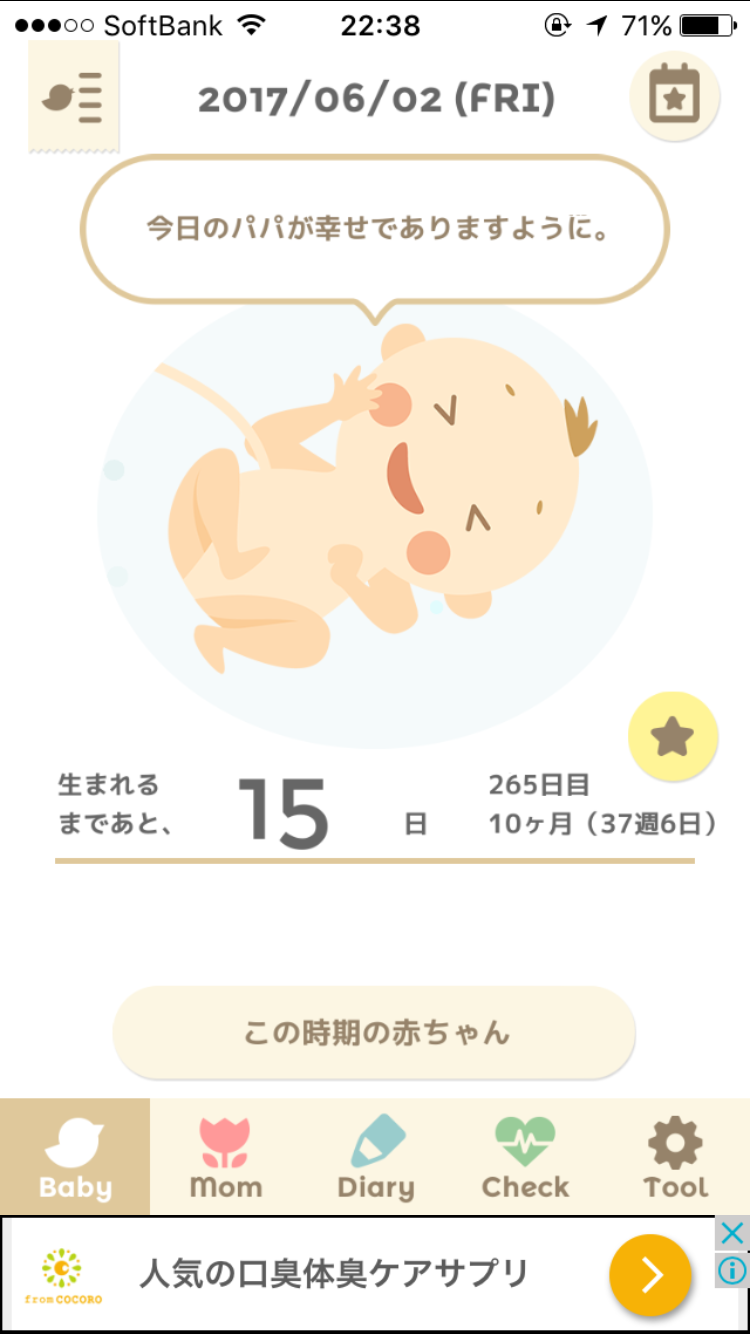This screenshot has height=1334, width=750.
Task: Open the ad info icon
Action: pyautogui.click(x=732, y=1270)
